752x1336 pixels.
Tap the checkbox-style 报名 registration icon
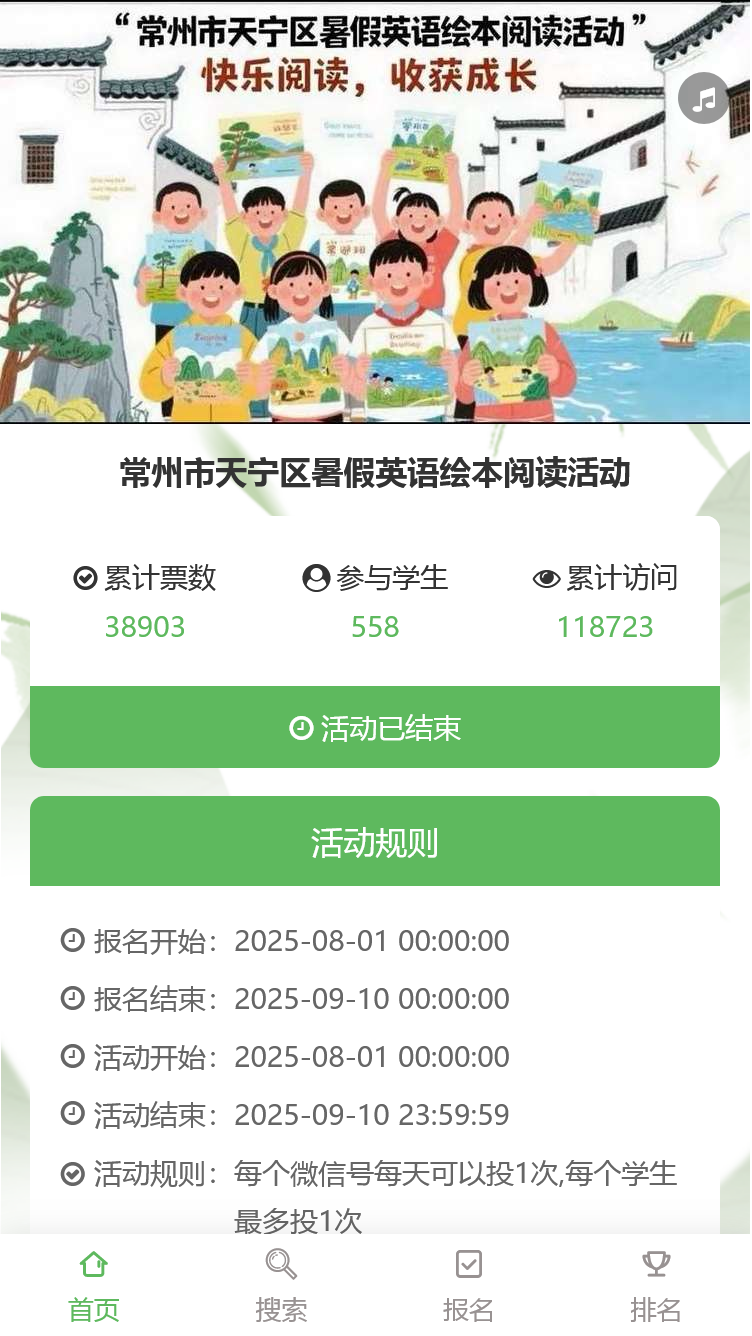(x=469, y=1264)
